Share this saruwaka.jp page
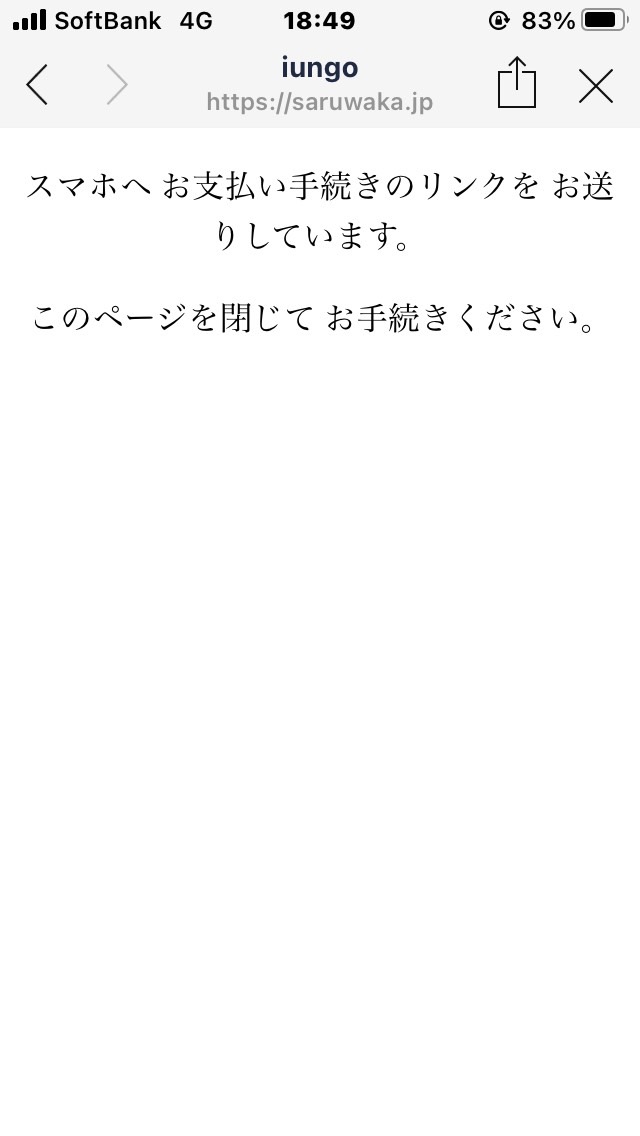 coord(517,83)
